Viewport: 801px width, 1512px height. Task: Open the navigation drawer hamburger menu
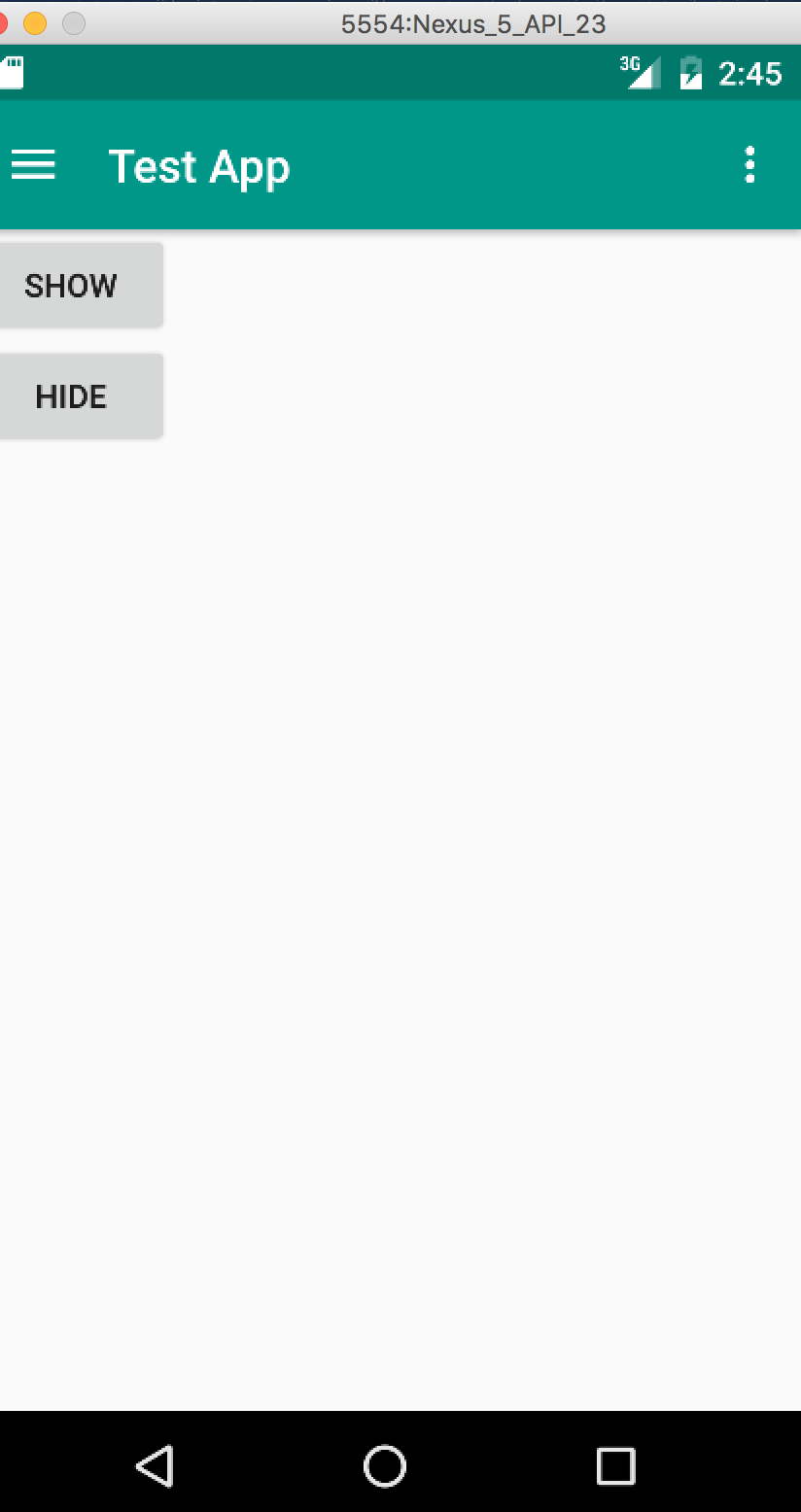(32, 166)
